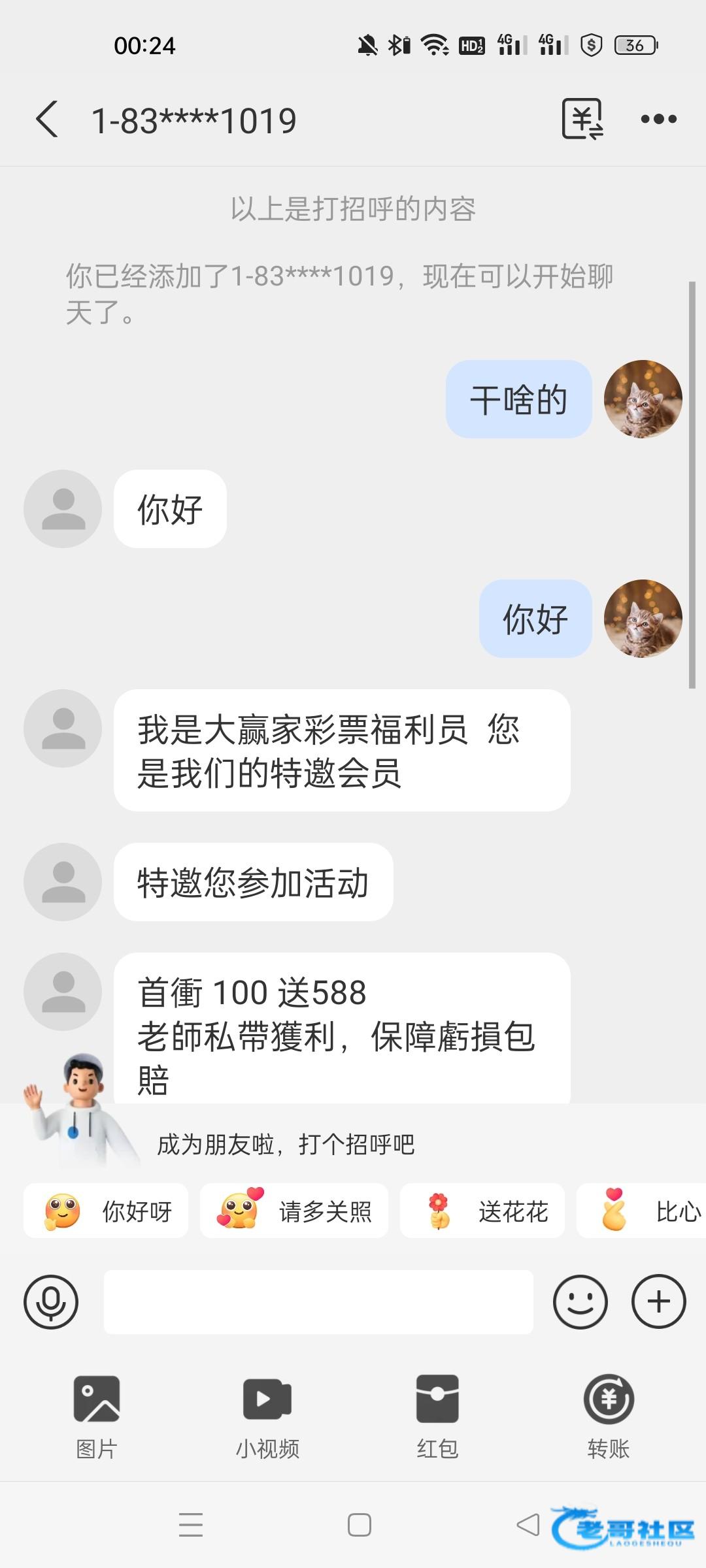
Task: Open my cat avatar beside 干啥的
Action: pyautogui.click(x=643, y=399)
